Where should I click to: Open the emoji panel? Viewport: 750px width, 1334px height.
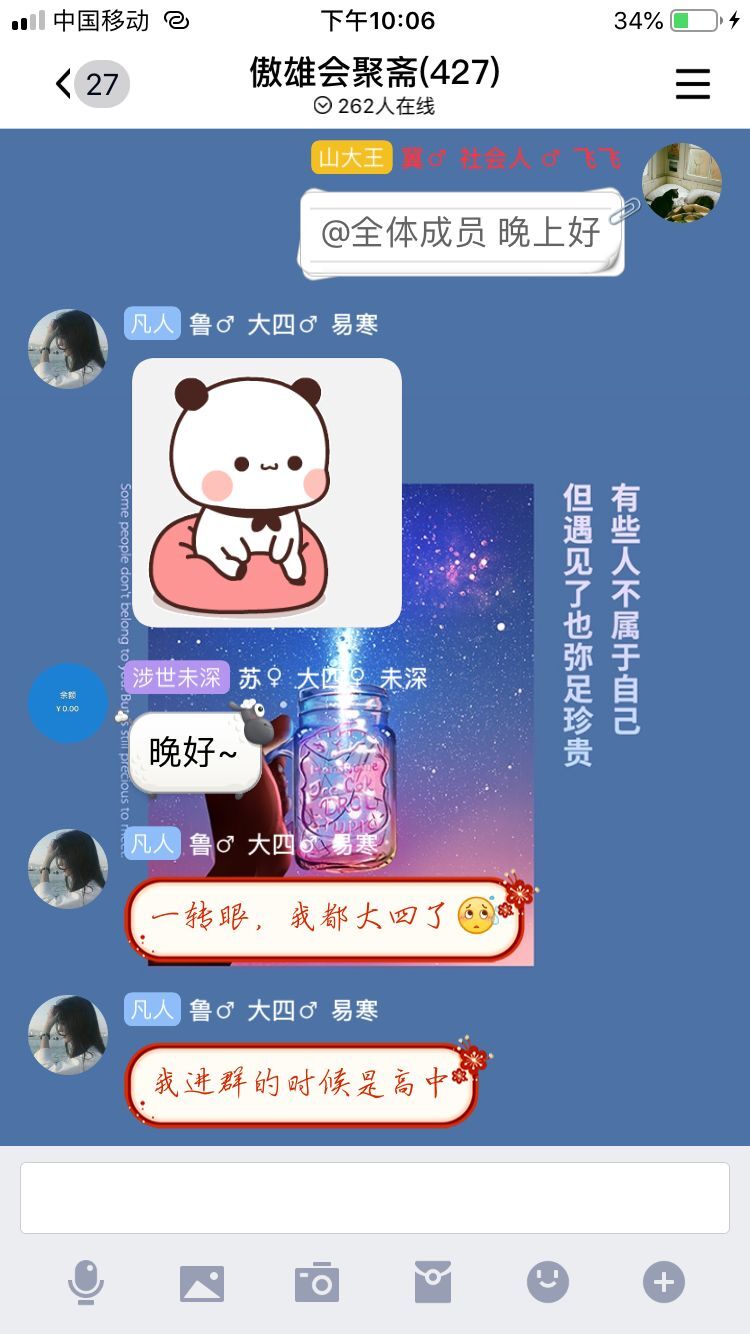pyautogui.click(x=548, y=1282)
